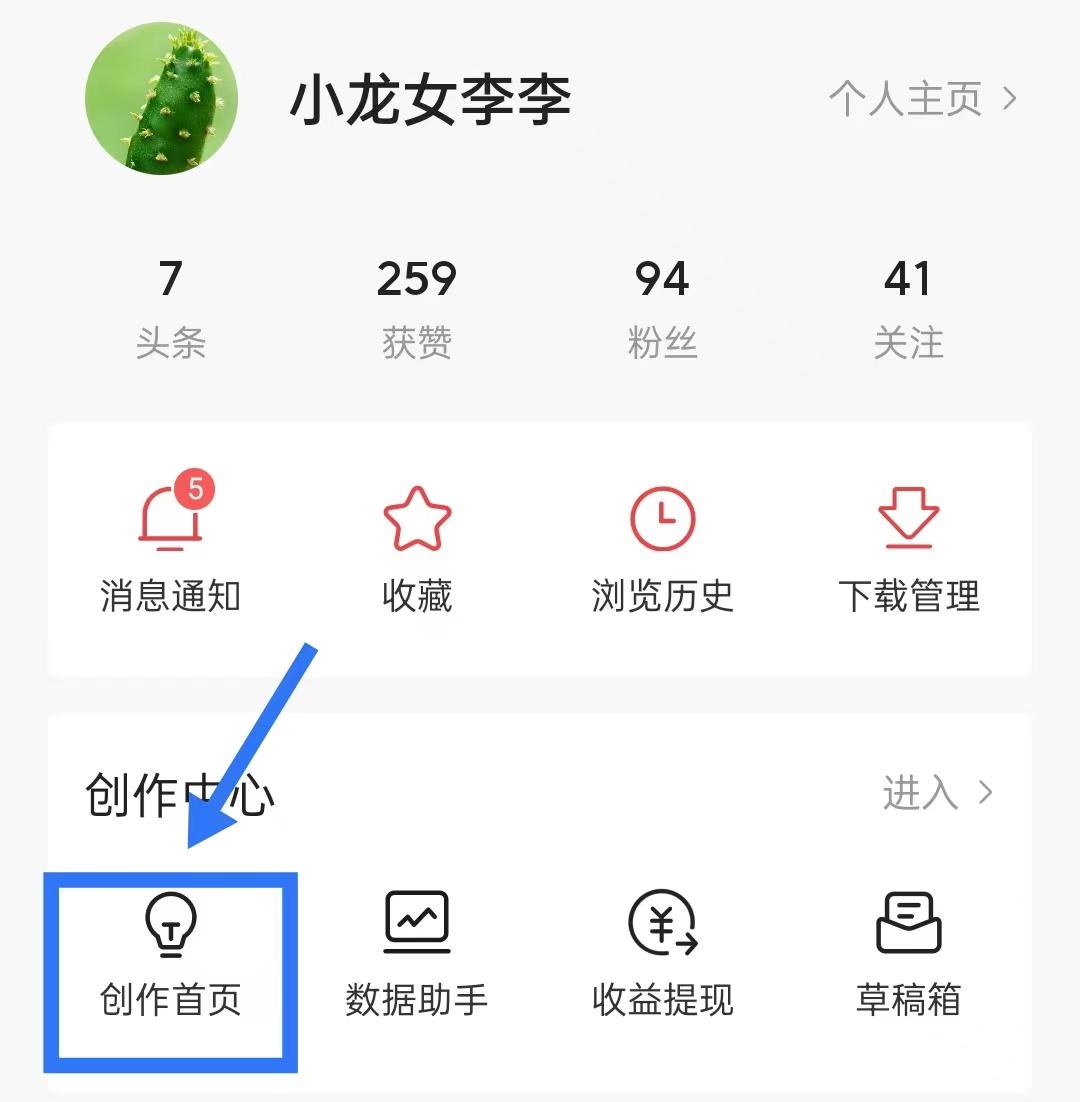Select the 数据助手 chart icon
The image size is (1080, 1102).
(417, 921)
